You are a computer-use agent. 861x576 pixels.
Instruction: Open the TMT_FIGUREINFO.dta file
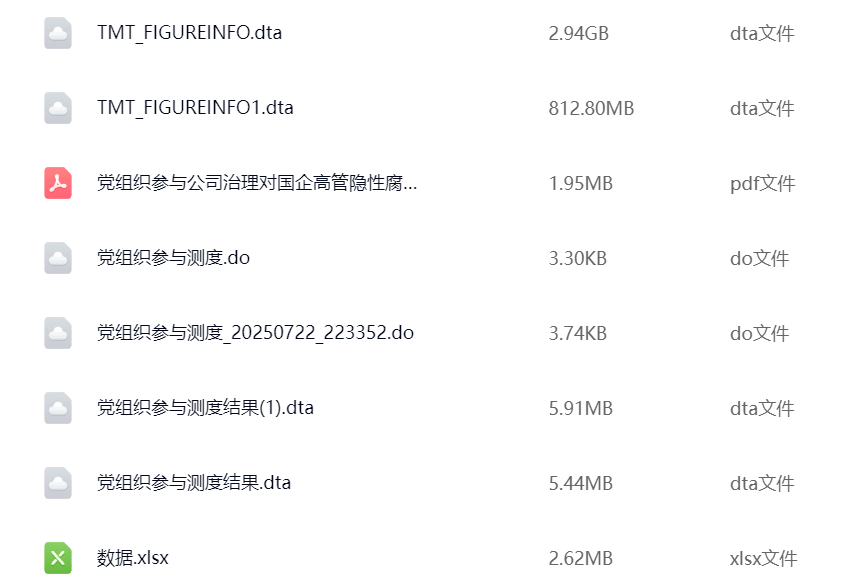[x=189, y=33]
